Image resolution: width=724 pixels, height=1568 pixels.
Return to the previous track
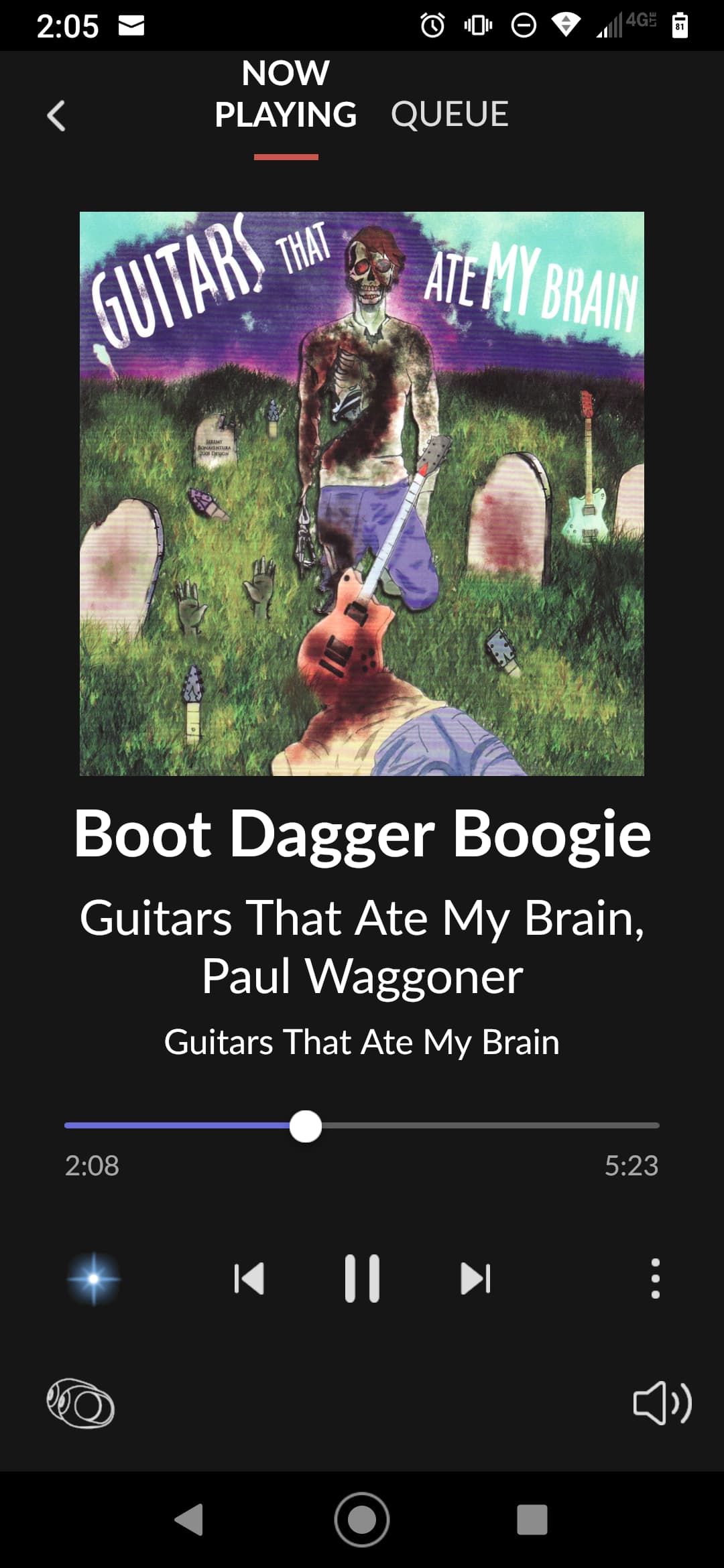point(249,1279)
